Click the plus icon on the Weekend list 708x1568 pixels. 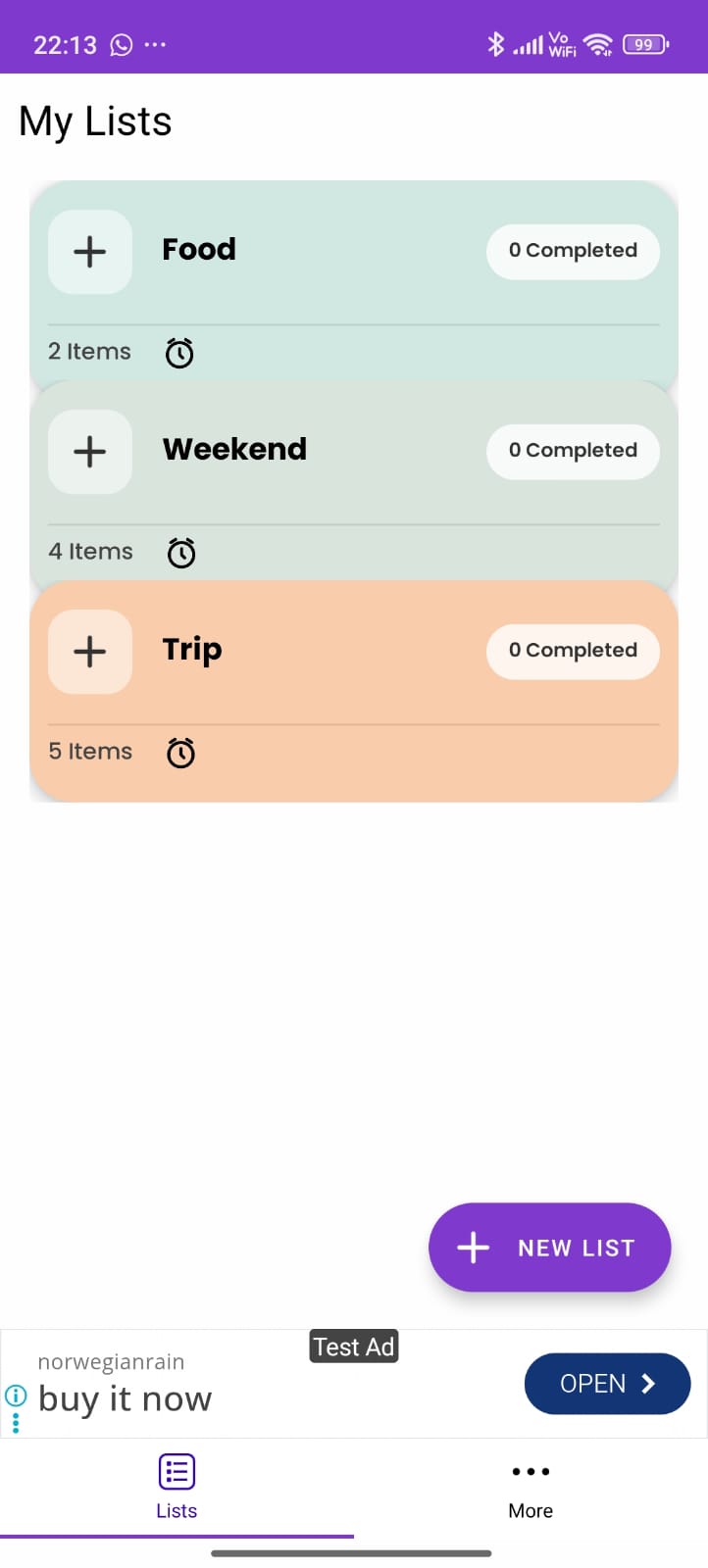point(89,452)
